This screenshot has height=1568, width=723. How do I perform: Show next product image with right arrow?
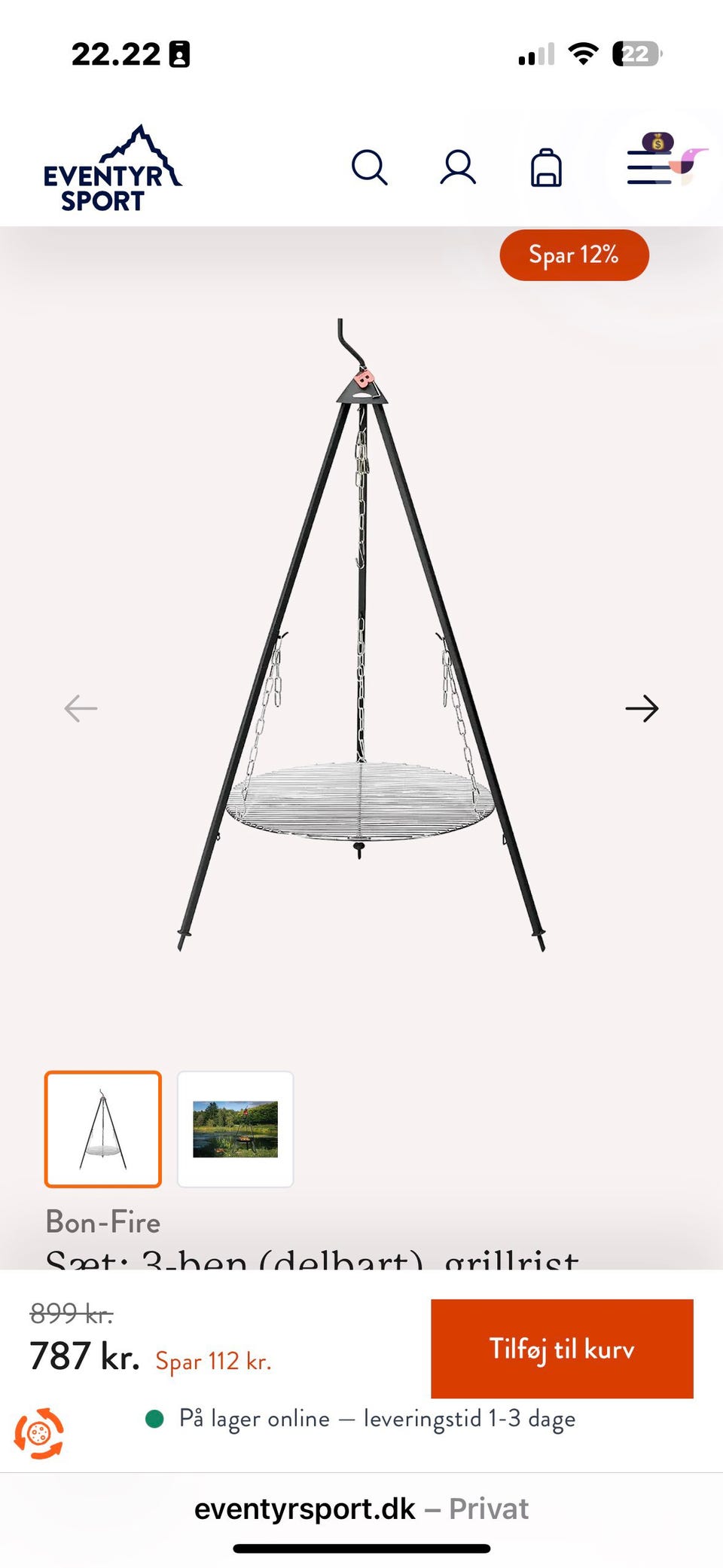pos(642,708)
